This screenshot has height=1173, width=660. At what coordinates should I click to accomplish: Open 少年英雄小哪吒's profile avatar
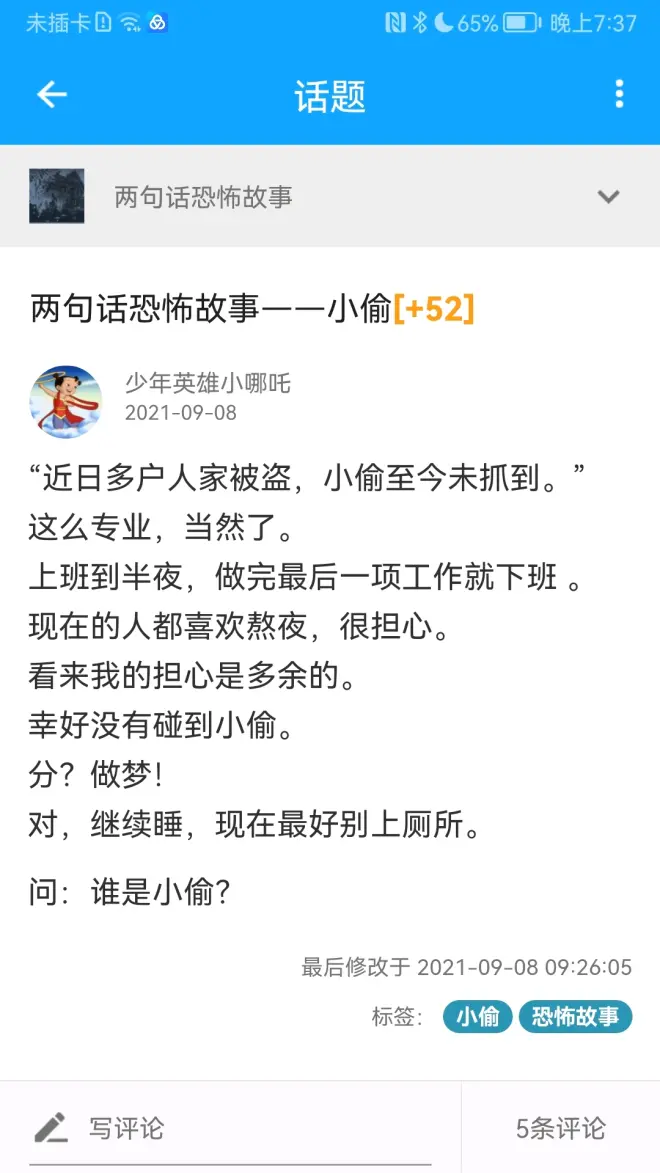tap(66, 401)
